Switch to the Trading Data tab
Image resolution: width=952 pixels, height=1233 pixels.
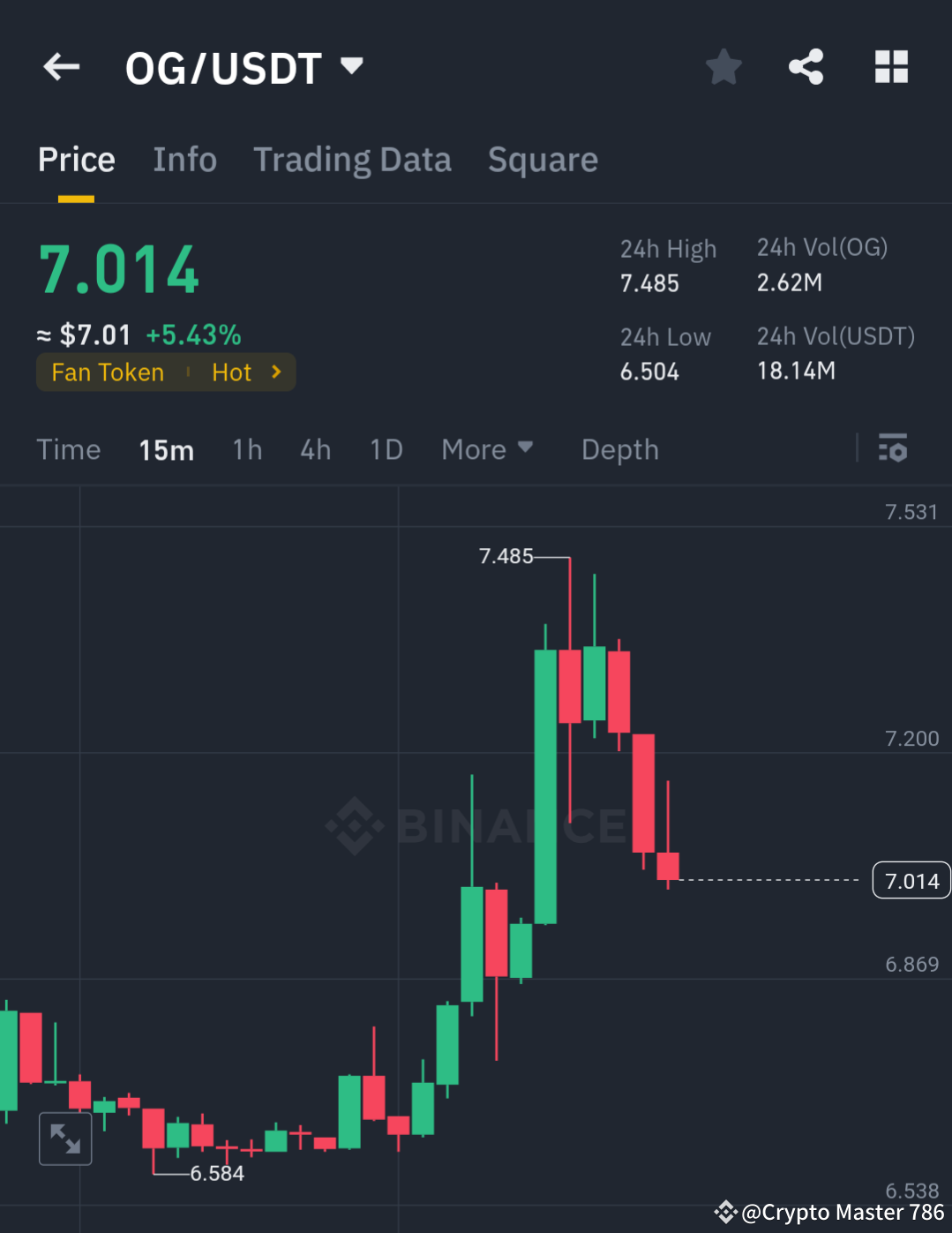352,160
